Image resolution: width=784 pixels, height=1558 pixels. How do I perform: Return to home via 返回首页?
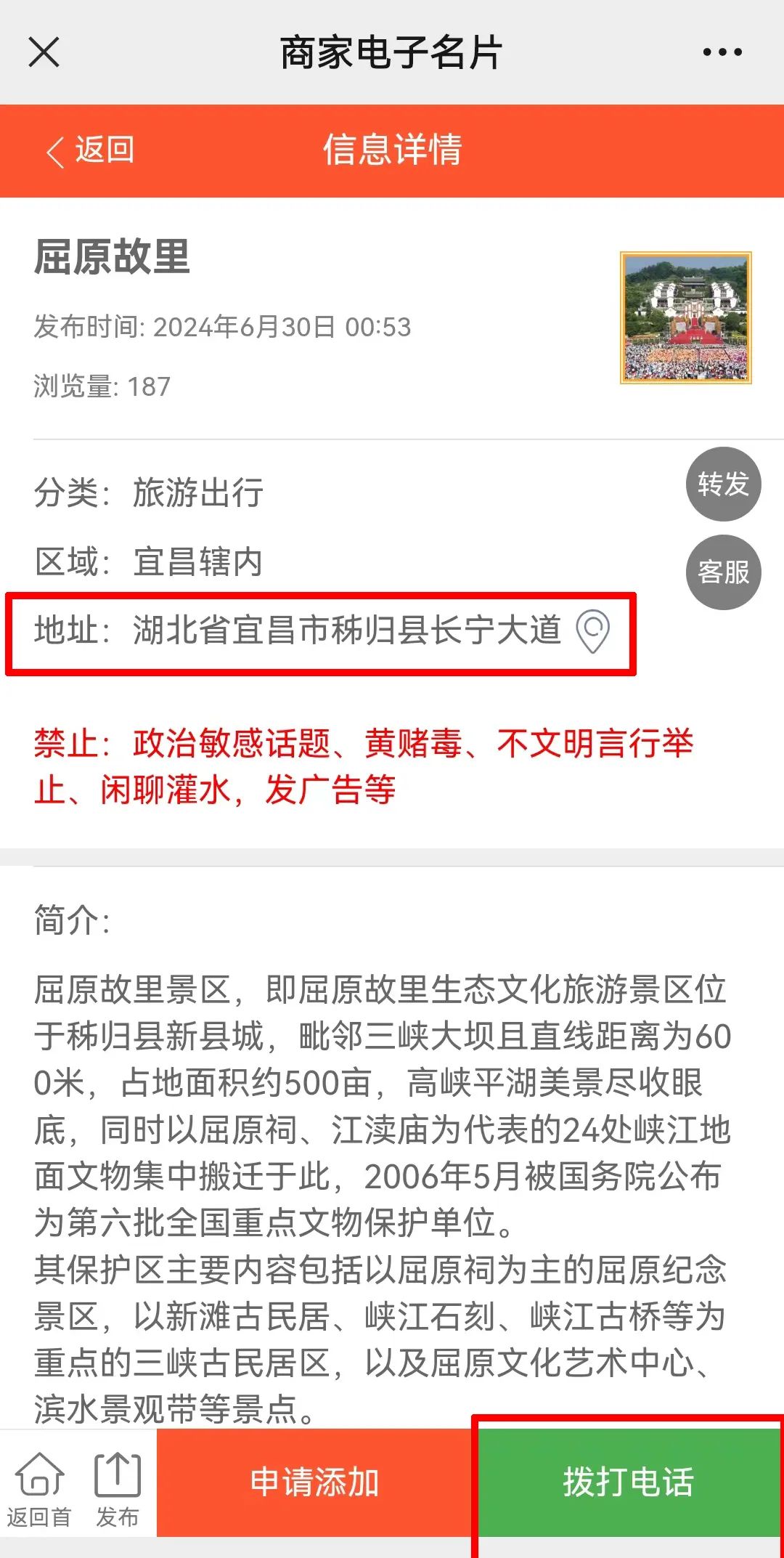(39, 1490)
